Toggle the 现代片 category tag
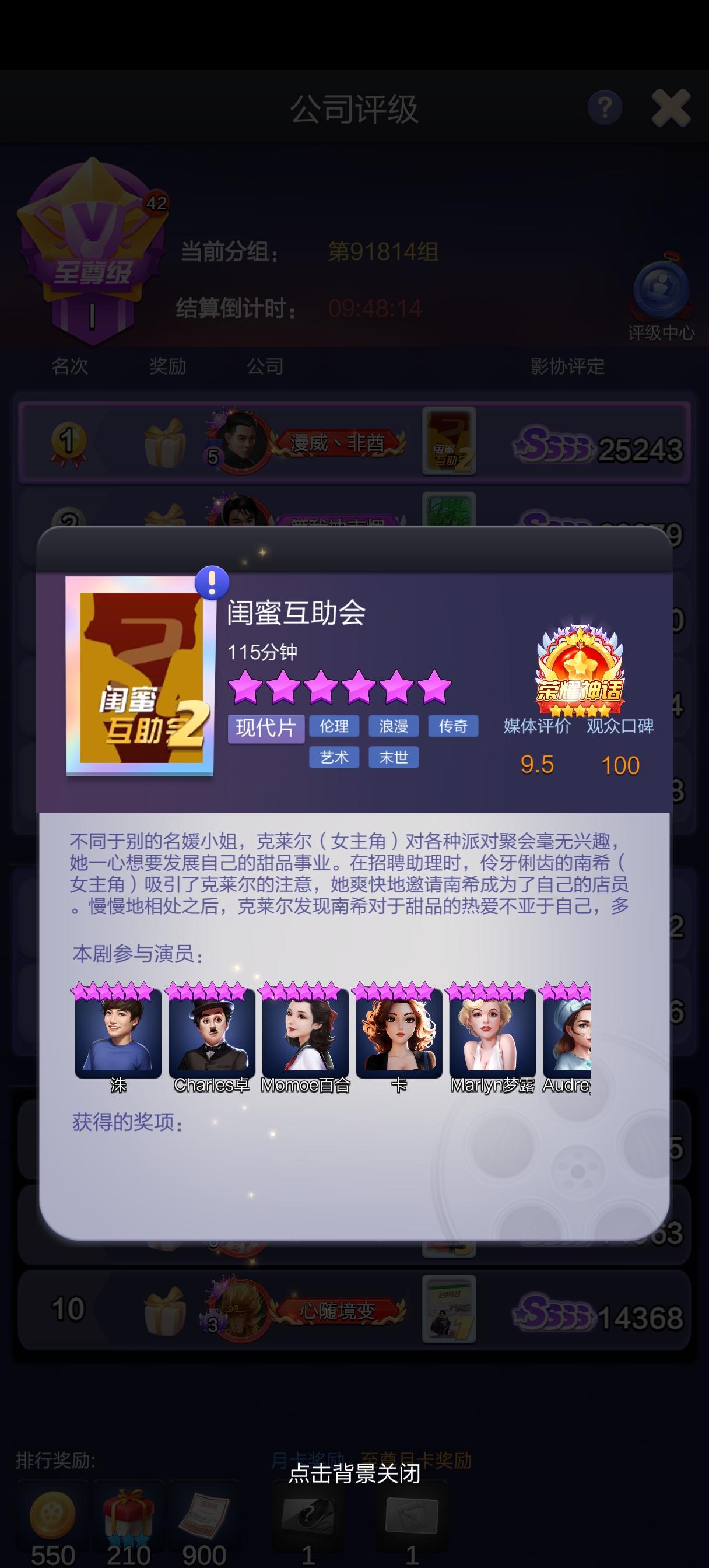Image resolution: width=709 pixels, height=1568 pixels. 266,727
